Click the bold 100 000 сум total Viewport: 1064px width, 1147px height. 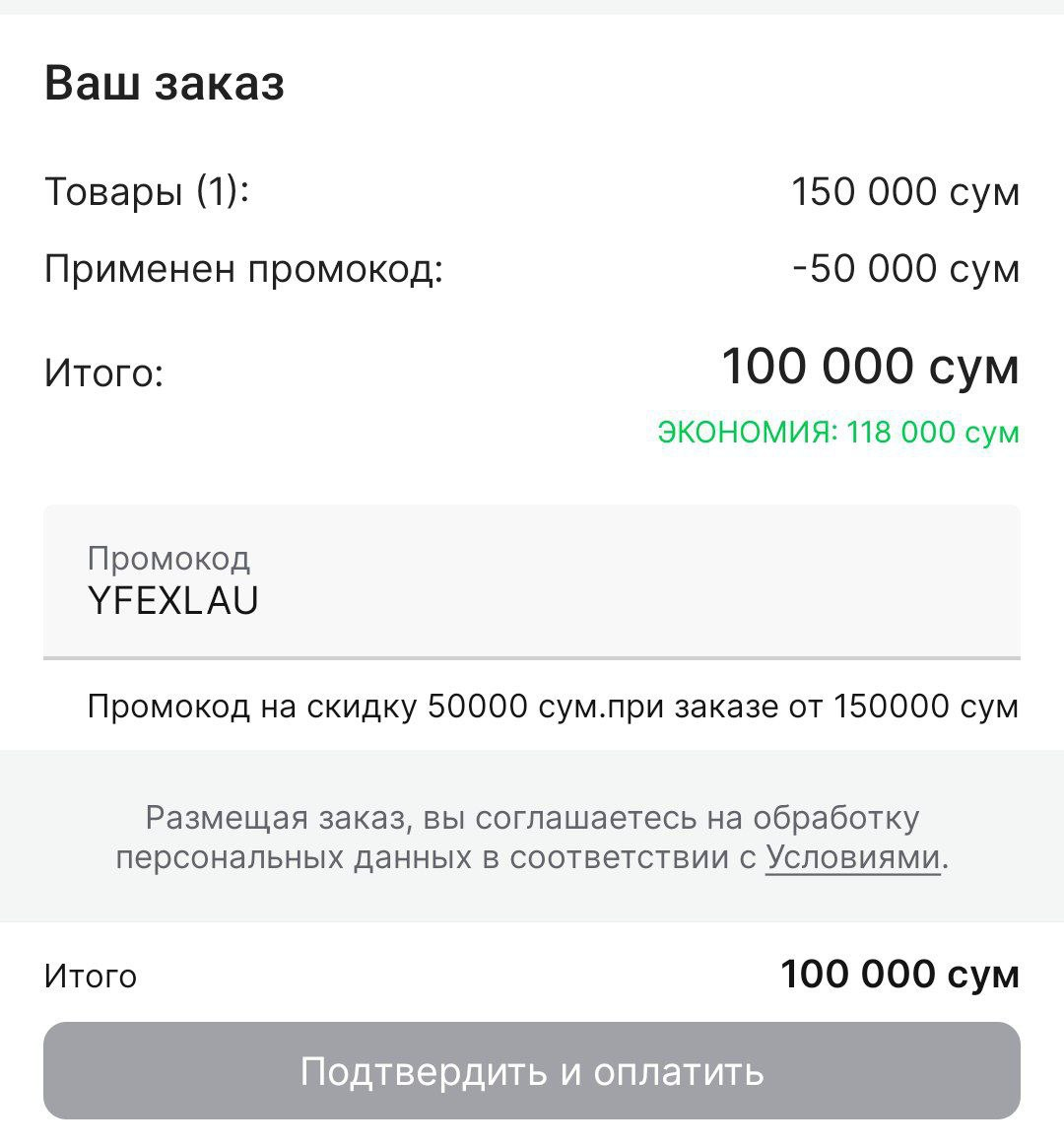coord(871,366)
